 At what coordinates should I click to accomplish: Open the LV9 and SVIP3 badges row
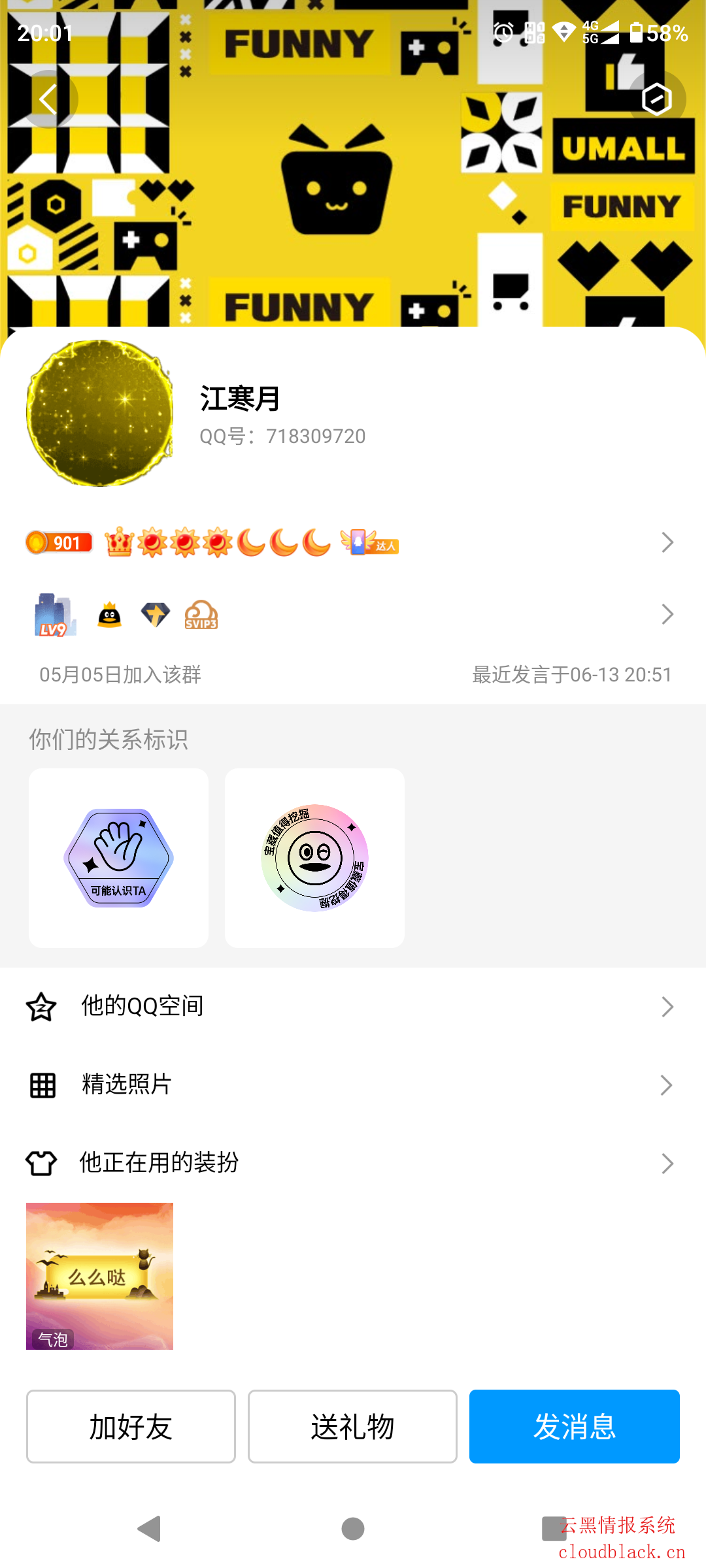[353, 614]
